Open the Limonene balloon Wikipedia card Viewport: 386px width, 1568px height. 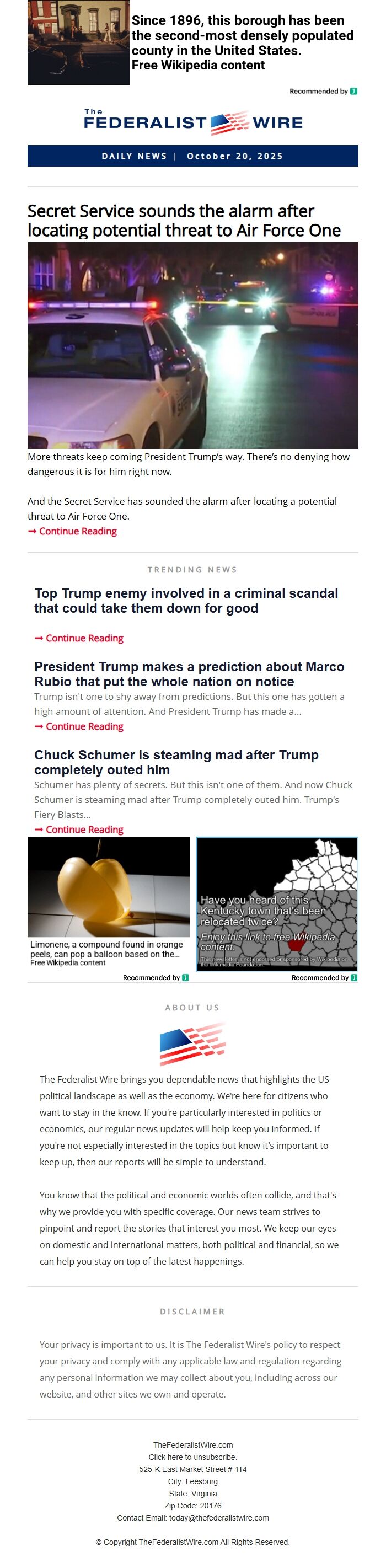[x=109, y=901]
